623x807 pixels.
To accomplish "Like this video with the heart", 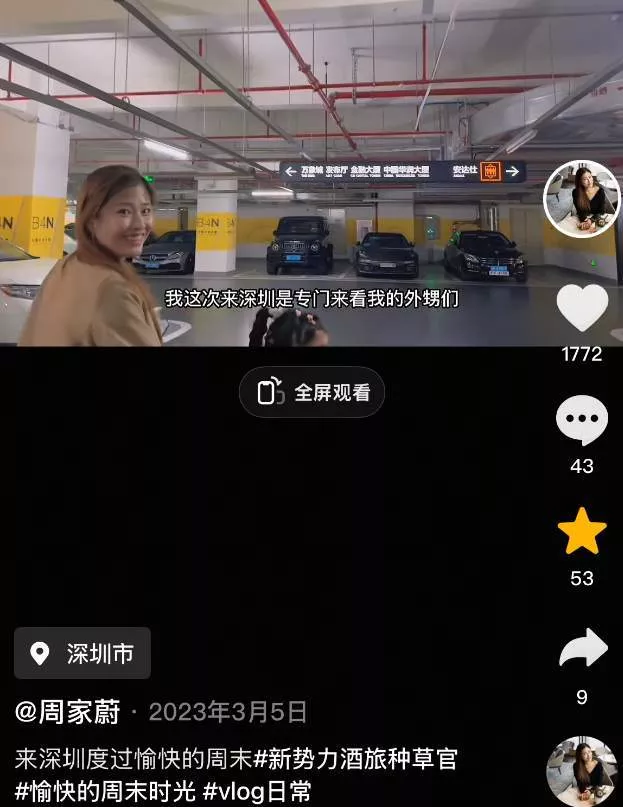I will click(x=582, y=308).
